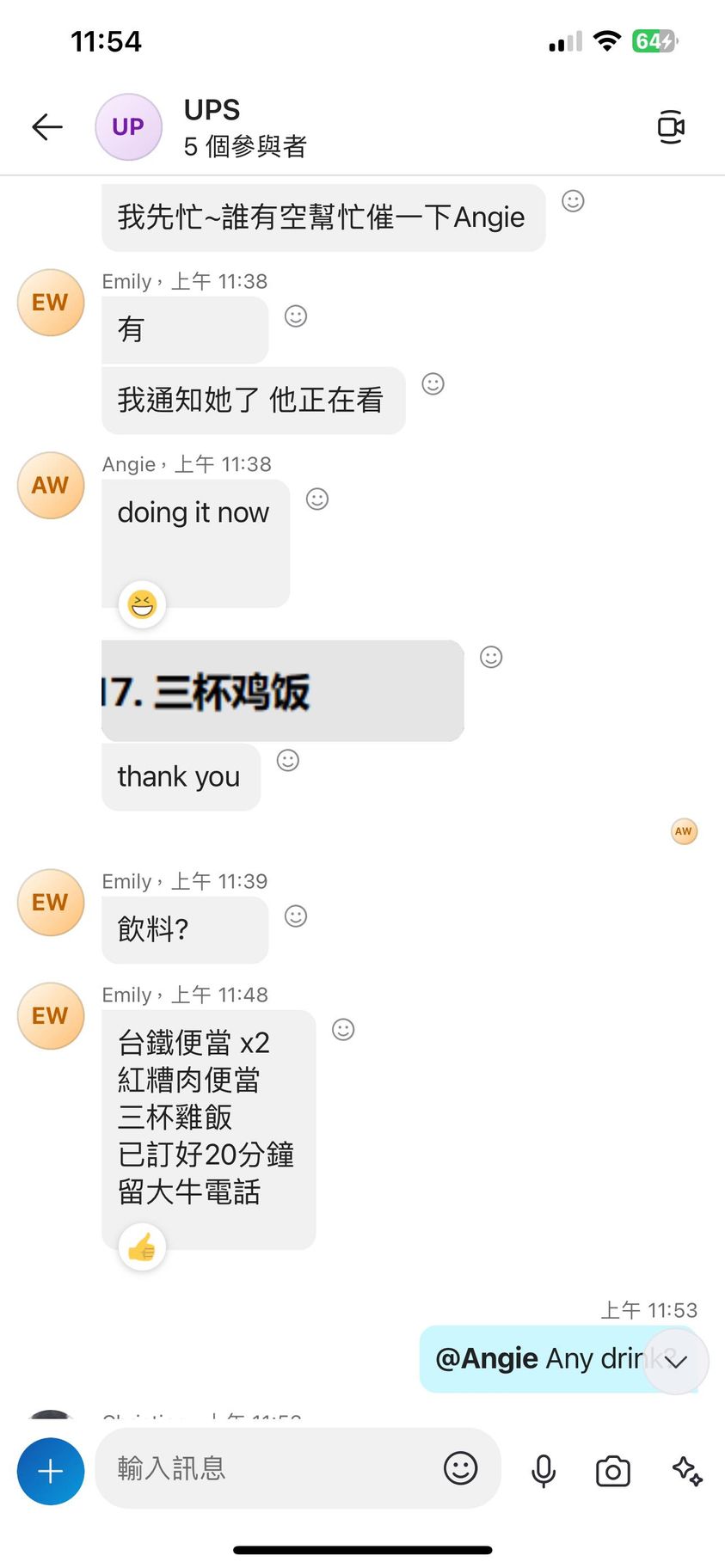React to Emily's 台鐵便當 order message

(343, 1029)
